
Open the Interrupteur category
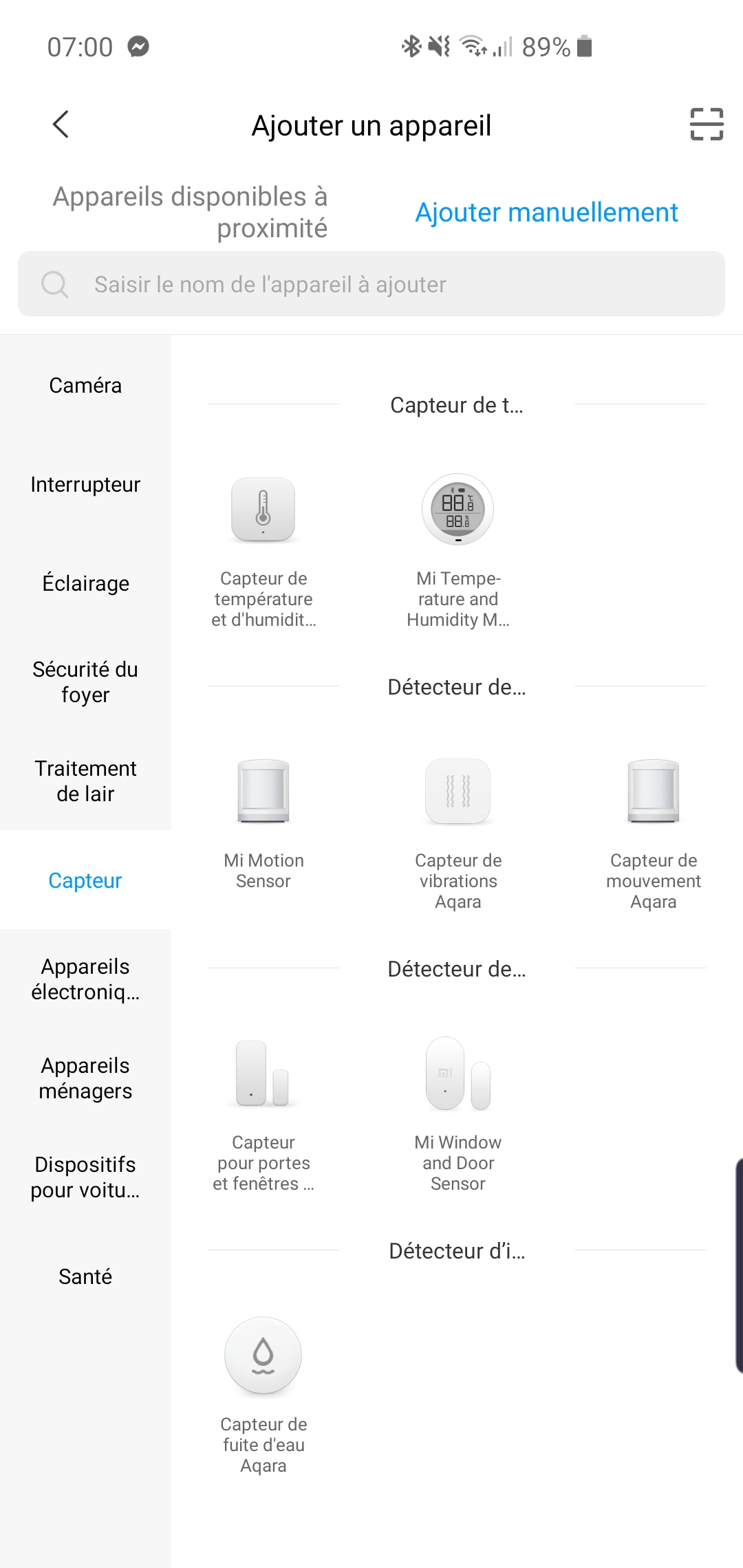pyautogui.click(x=85, y=484)
